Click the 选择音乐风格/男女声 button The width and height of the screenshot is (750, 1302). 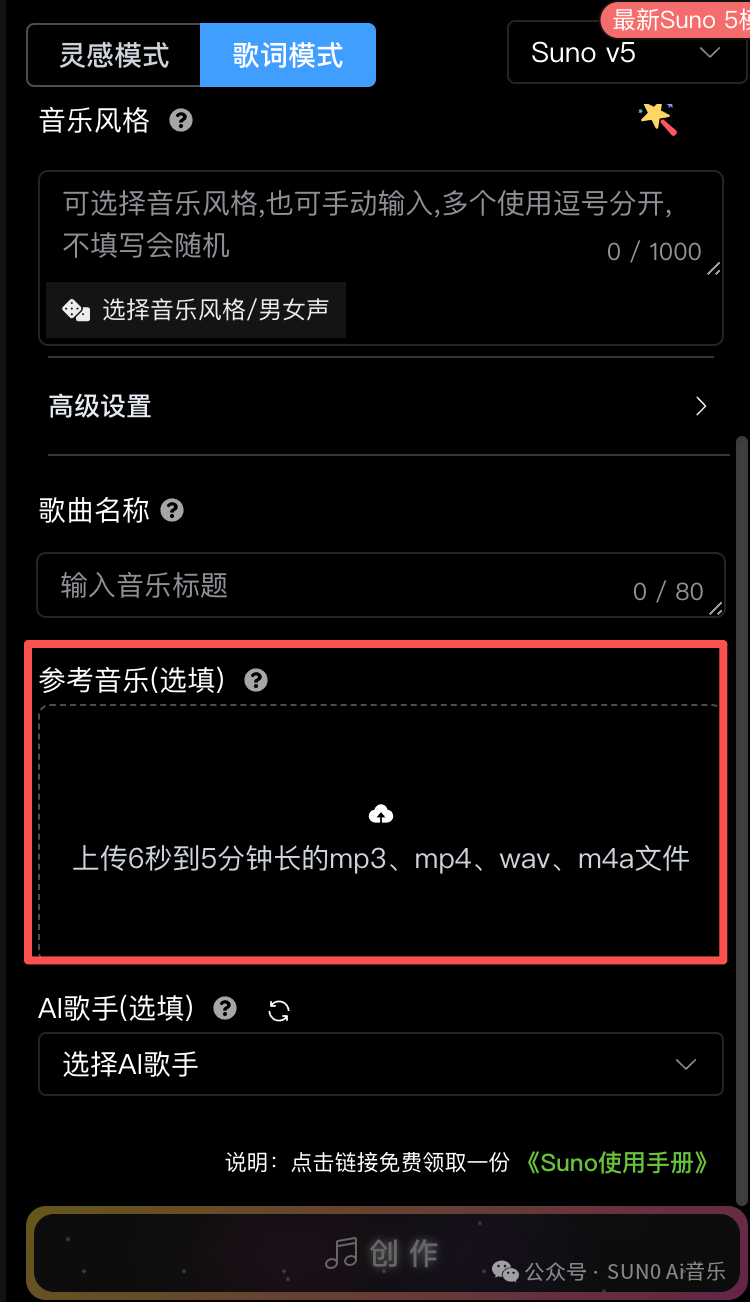tap(195, 310)
